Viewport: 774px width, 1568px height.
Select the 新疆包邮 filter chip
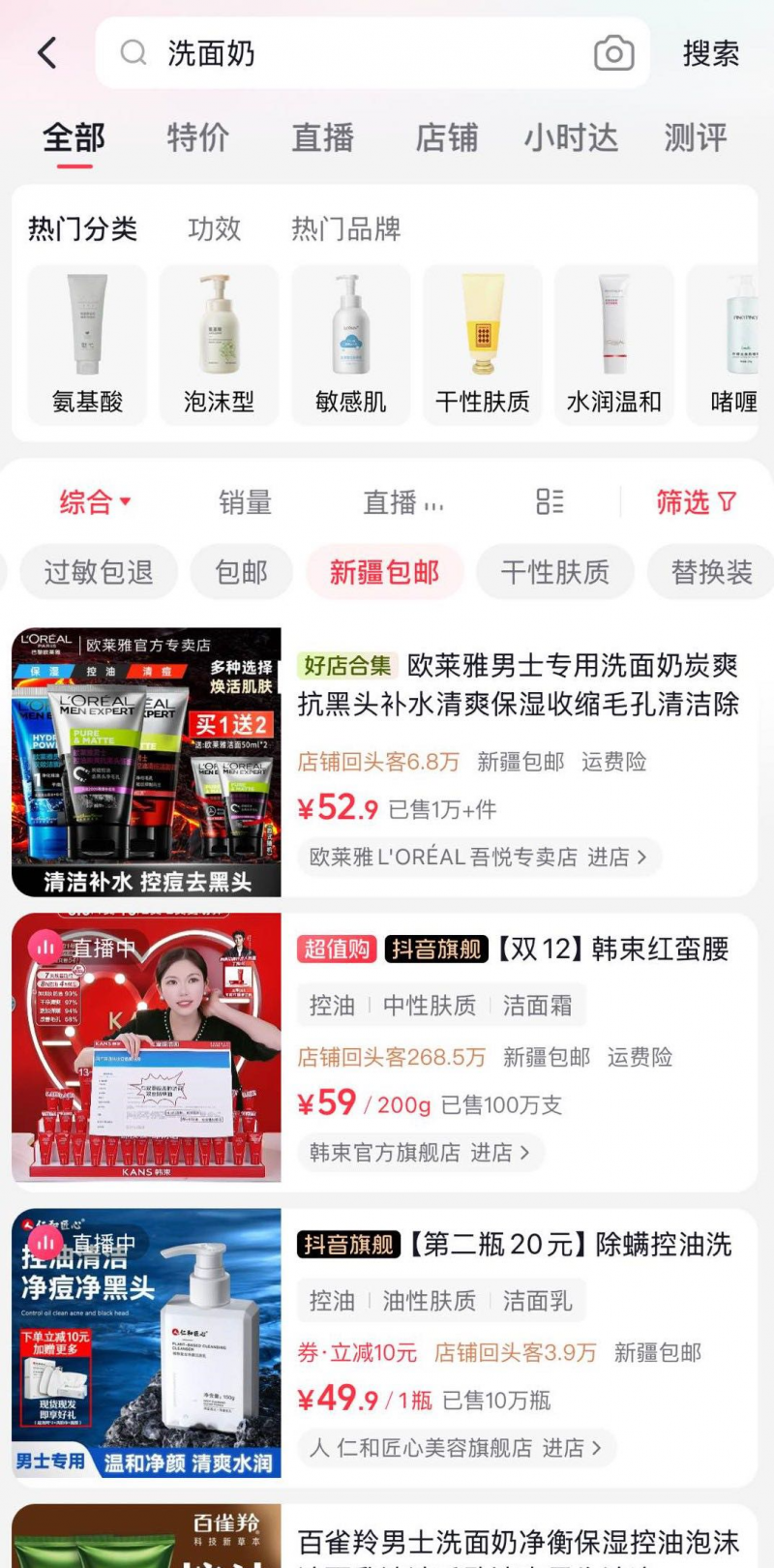click(x=384, y=572)
